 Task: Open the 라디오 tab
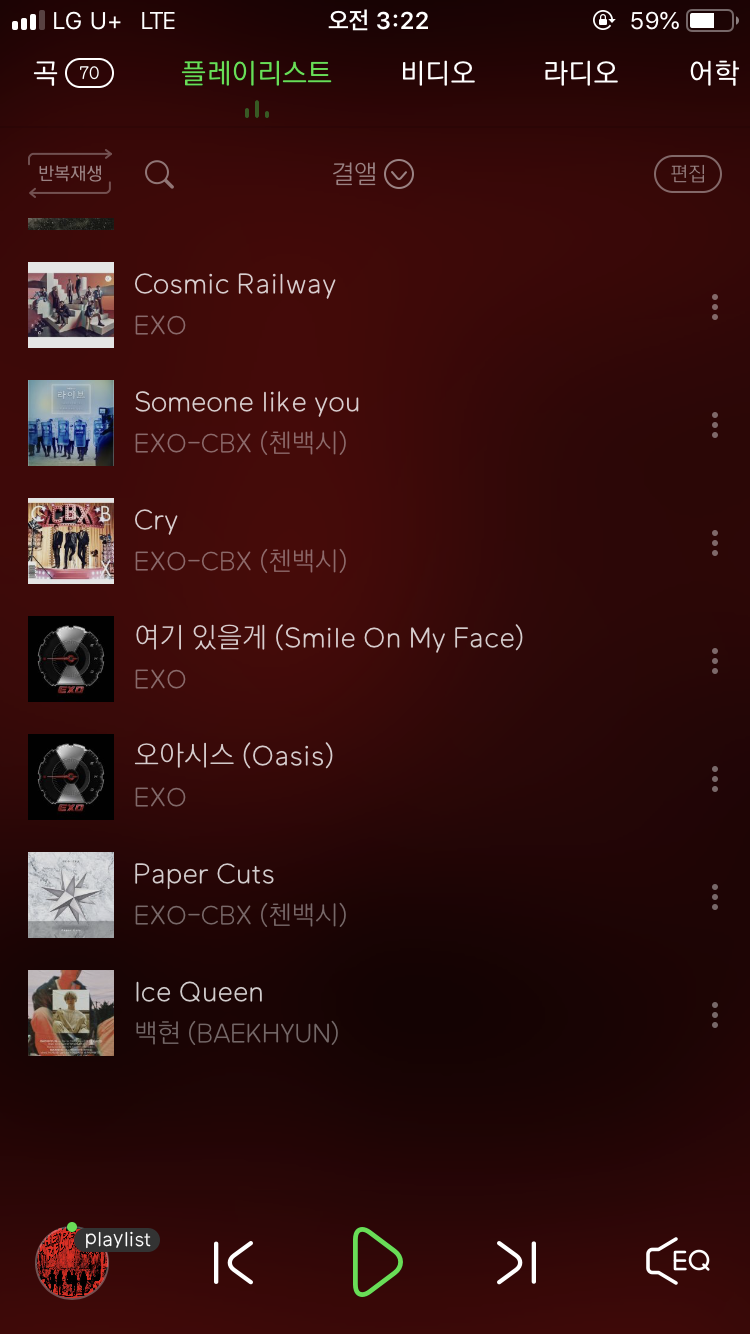pos(580,73)
